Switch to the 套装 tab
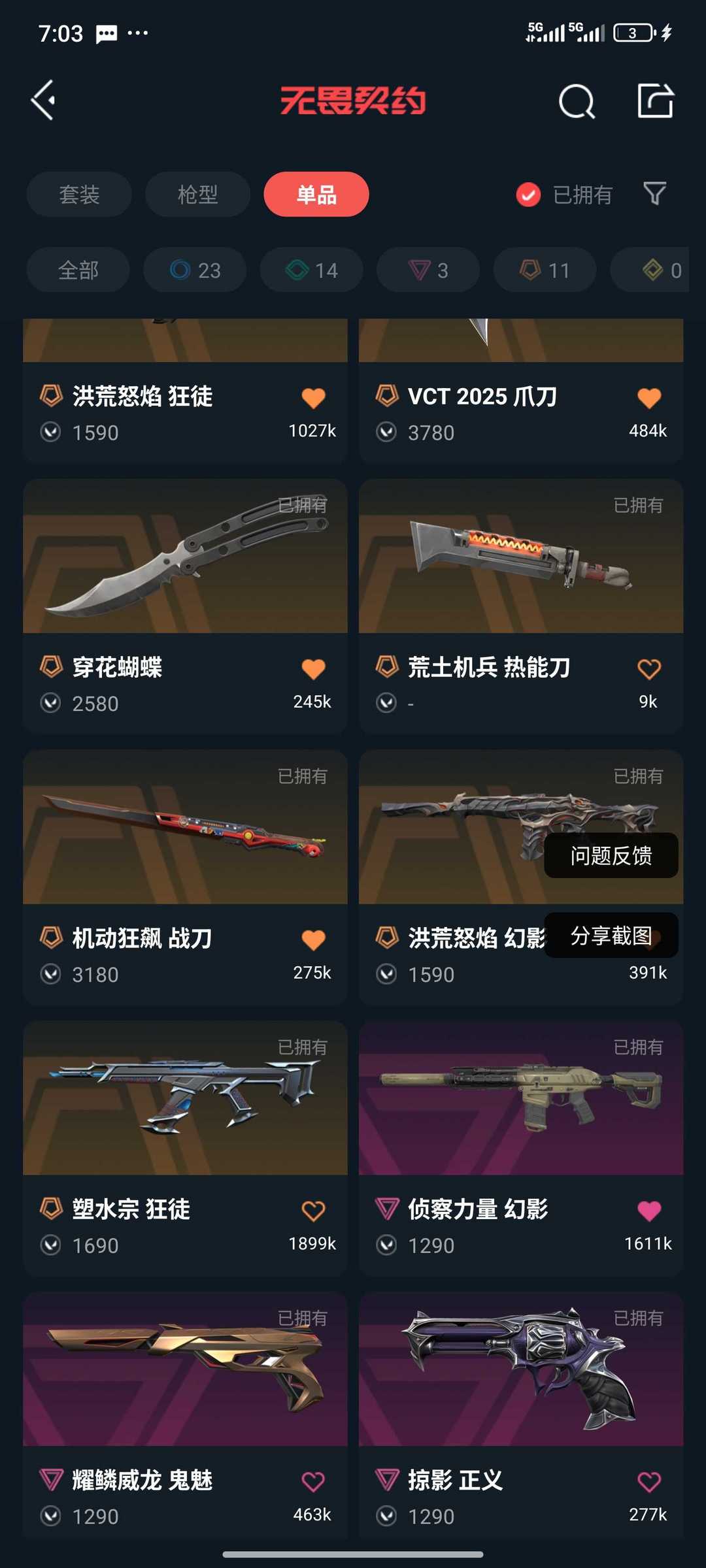This screenshot has height=1568, width=706. coord(79,194)
